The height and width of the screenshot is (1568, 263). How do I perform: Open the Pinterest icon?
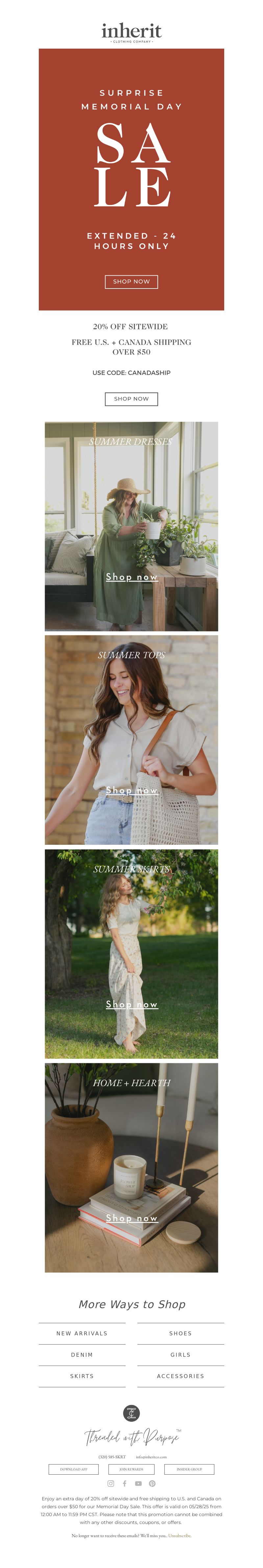click(152, 1484)
